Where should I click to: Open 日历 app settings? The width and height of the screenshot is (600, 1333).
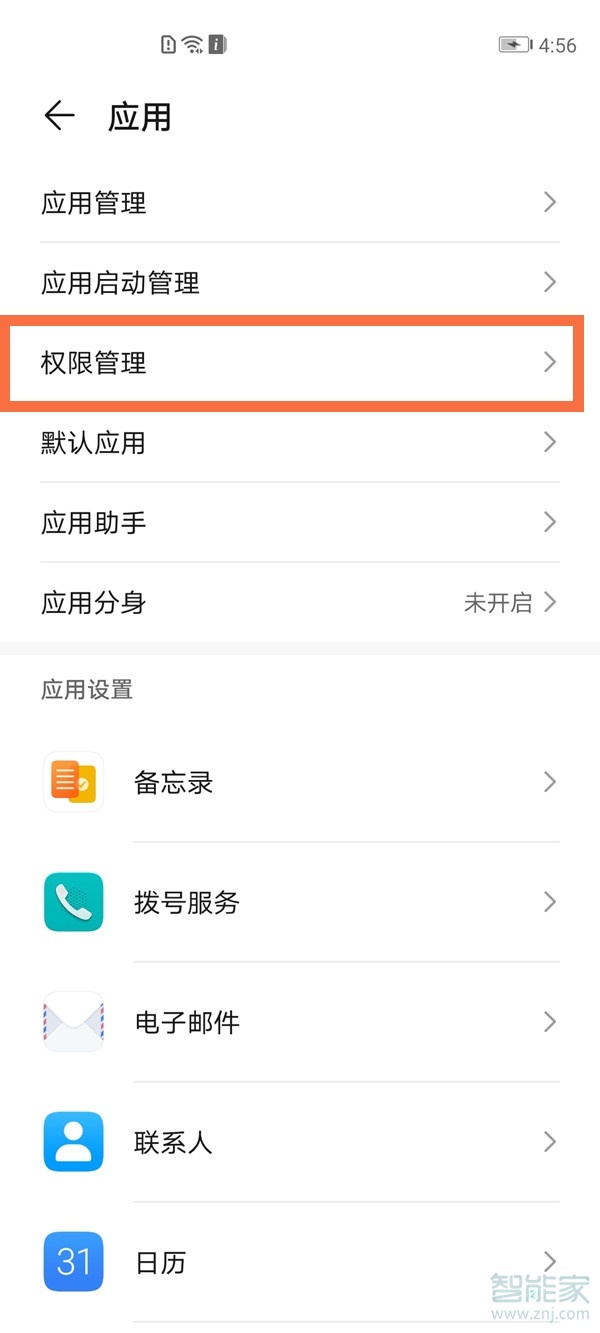coord(299,1262)
